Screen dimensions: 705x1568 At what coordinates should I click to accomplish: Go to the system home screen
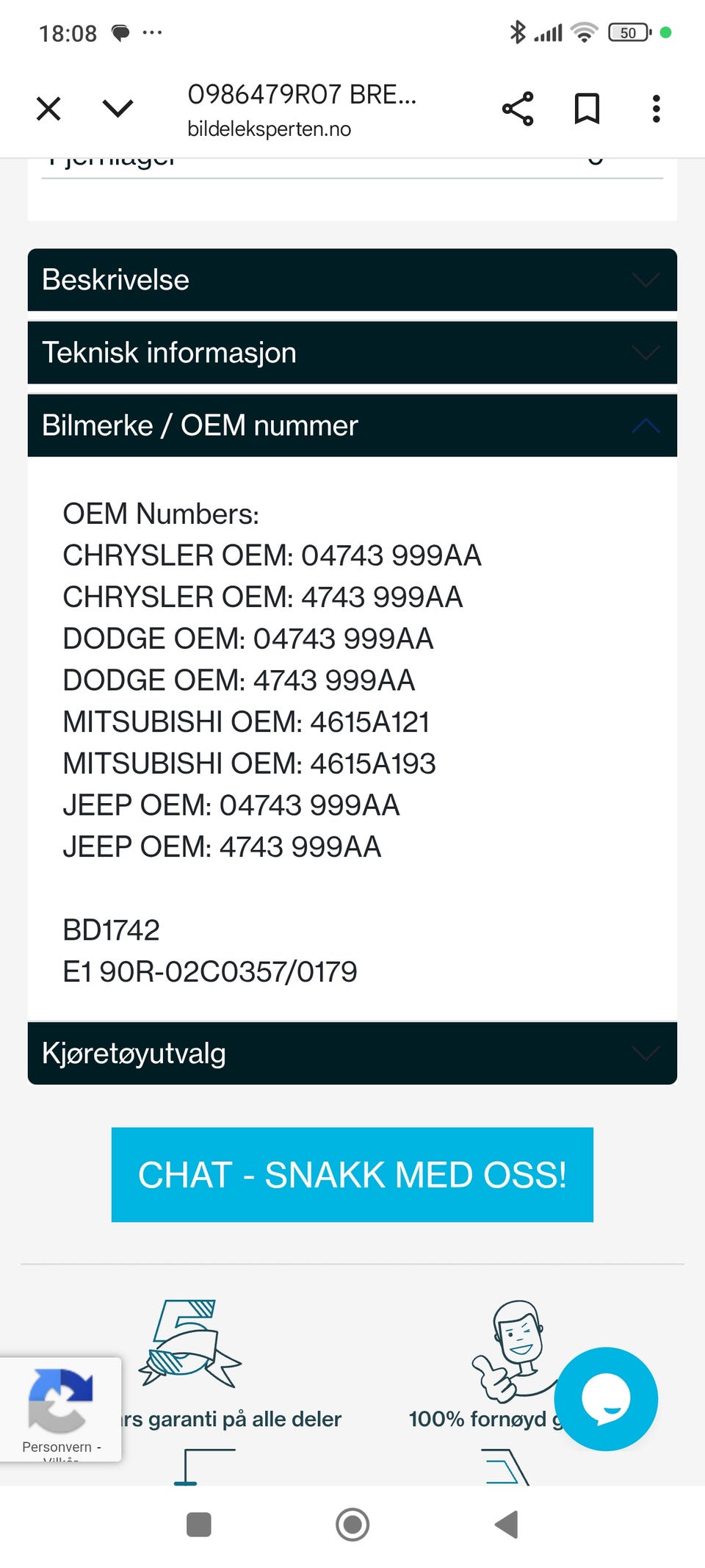pos(352,1525)
